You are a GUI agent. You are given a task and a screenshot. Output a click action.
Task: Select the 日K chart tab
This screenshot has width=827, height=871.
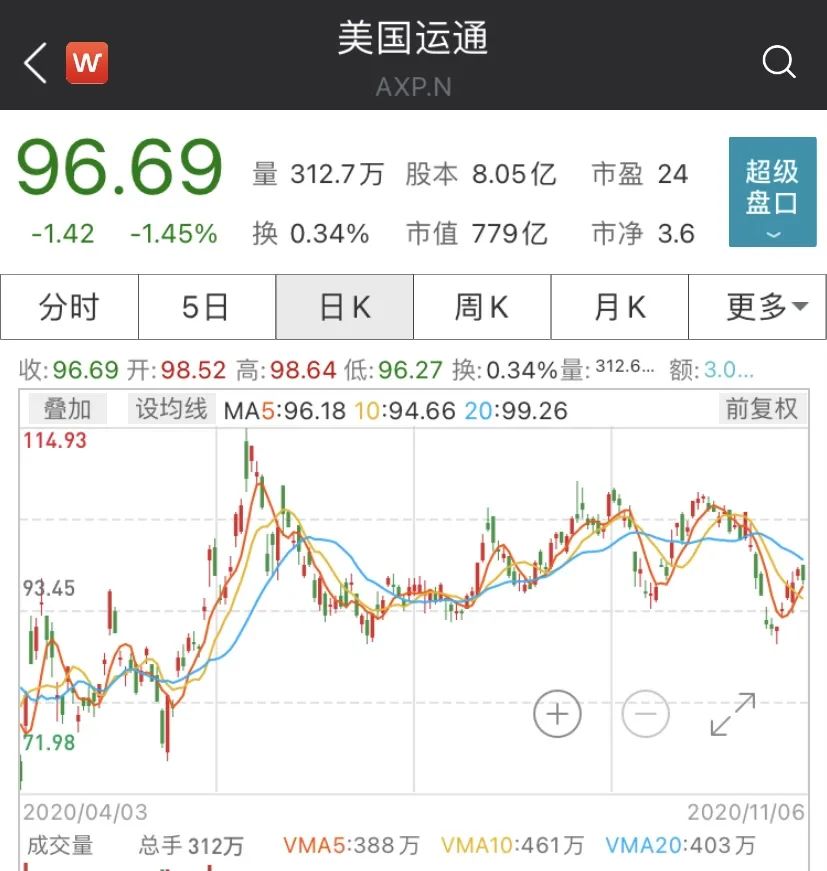click(344, 307)
